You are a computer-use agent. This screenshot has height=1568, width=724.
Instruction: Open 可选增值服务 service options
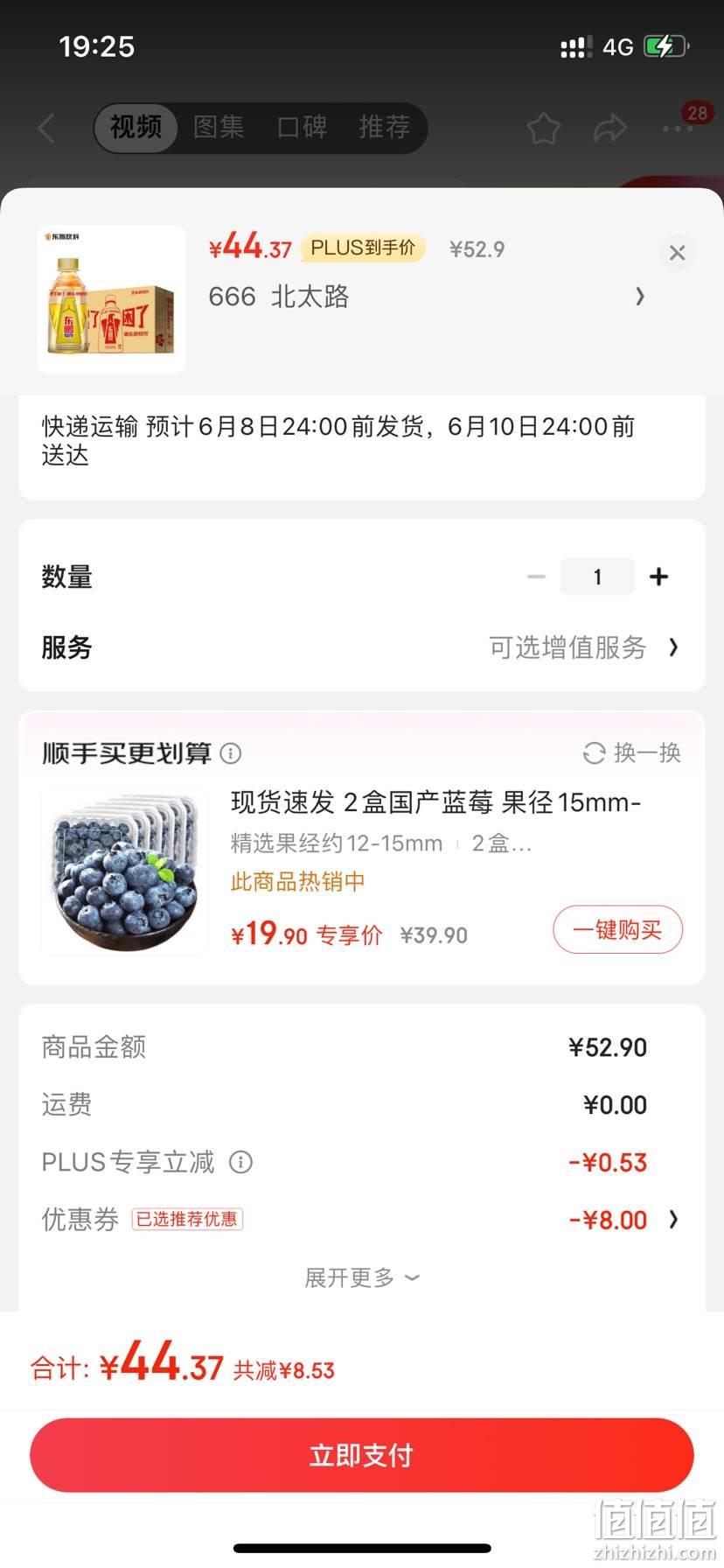point(583,647)
